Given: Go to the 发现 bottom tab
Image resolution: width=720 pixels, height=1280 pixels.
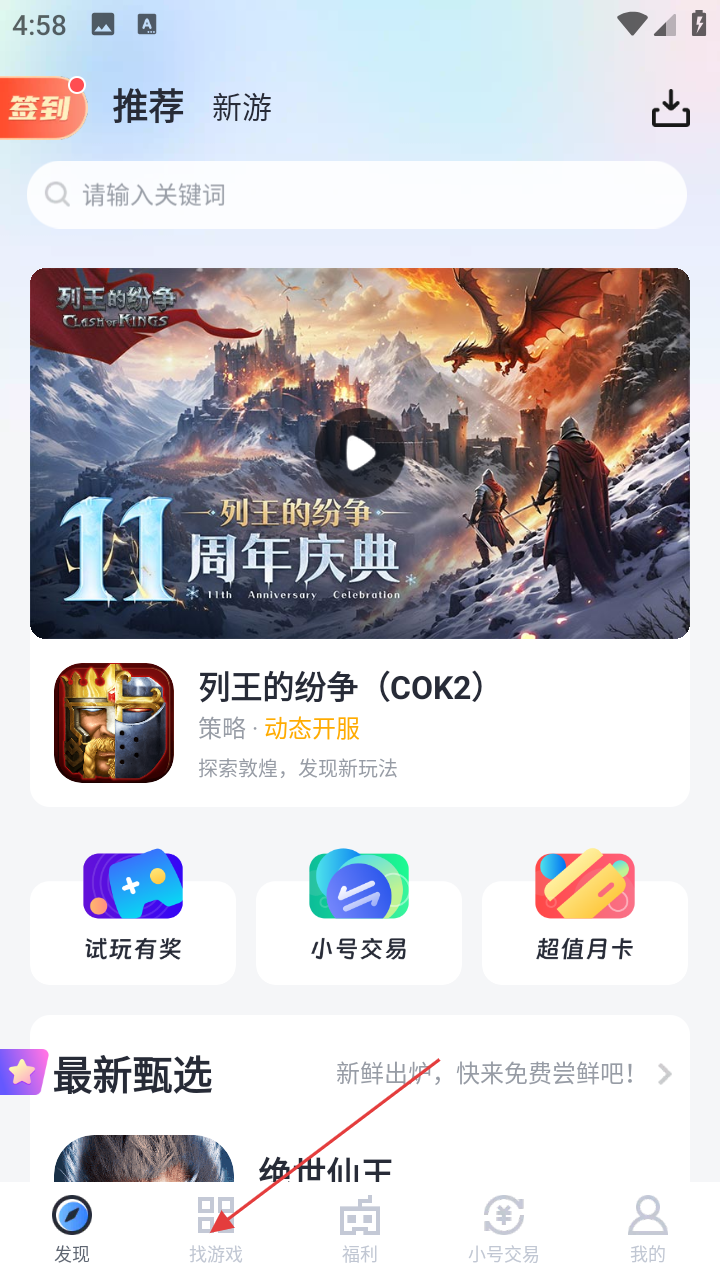Looking at the screenshot, I should pos(72,1230).
